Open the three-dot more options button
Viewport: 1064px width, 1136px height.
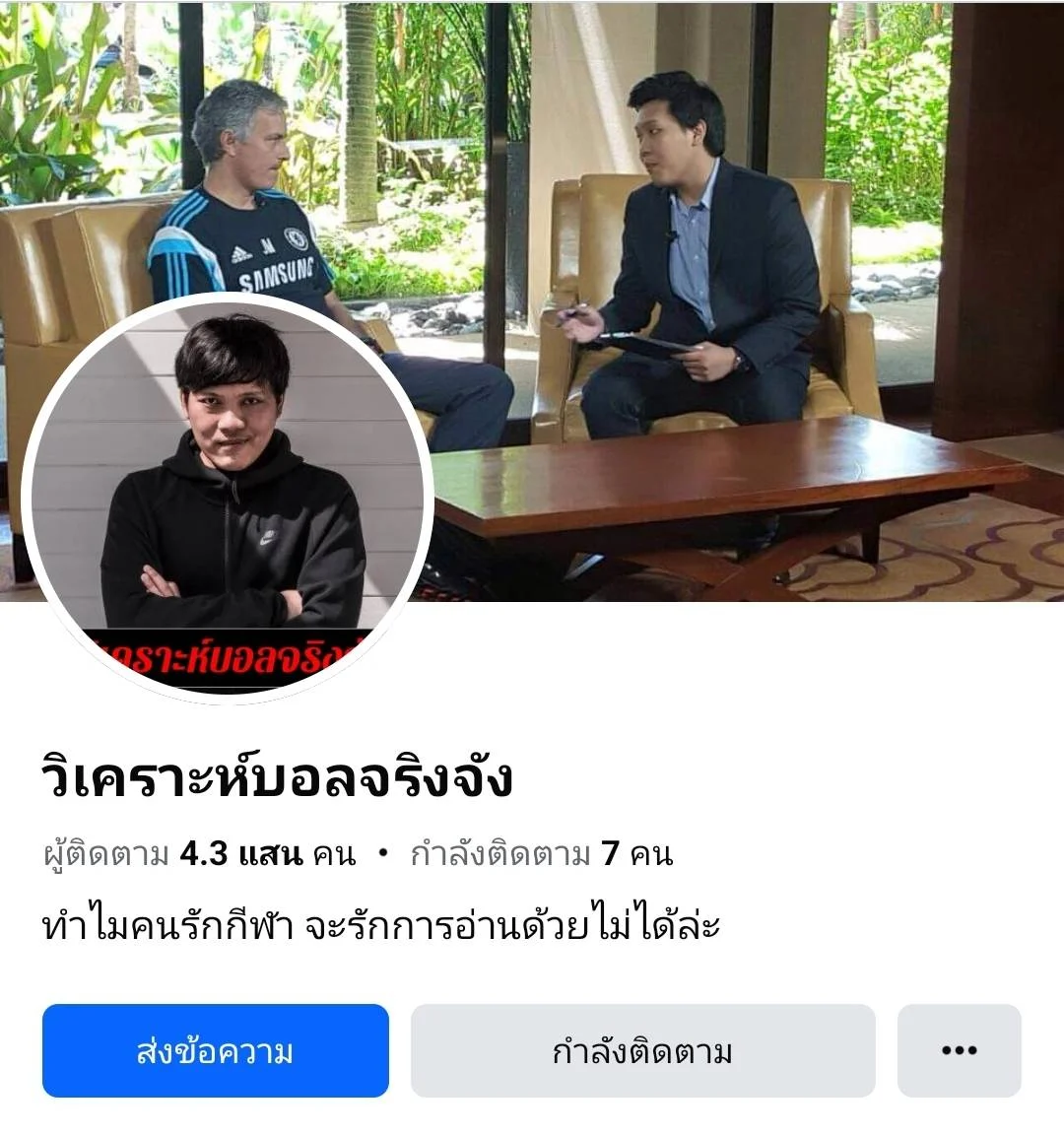coord(959,1050)
